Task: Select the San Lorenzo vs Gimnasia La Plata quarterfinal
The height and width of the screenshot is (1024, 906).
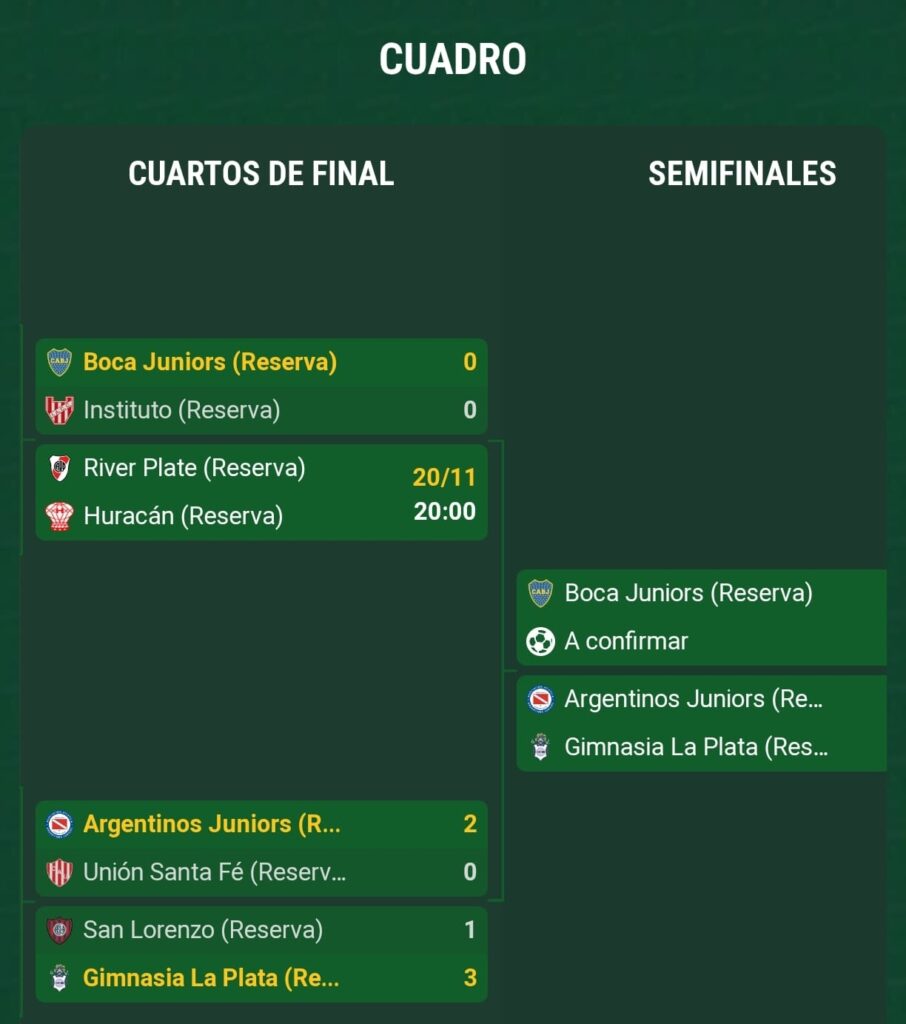Action: 261,954
